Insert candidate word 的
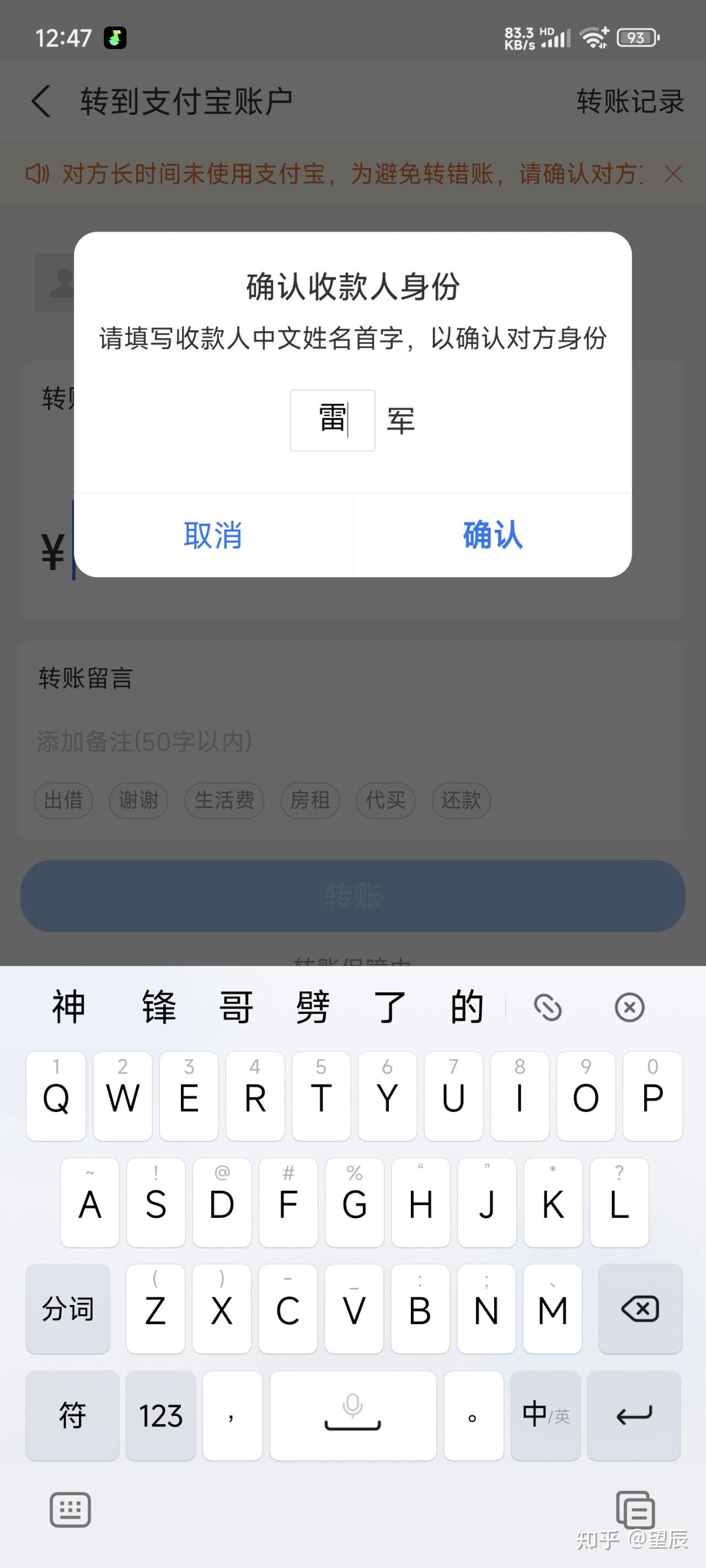This screenshot has width=706, height=1568. [x=467, y=1007]
